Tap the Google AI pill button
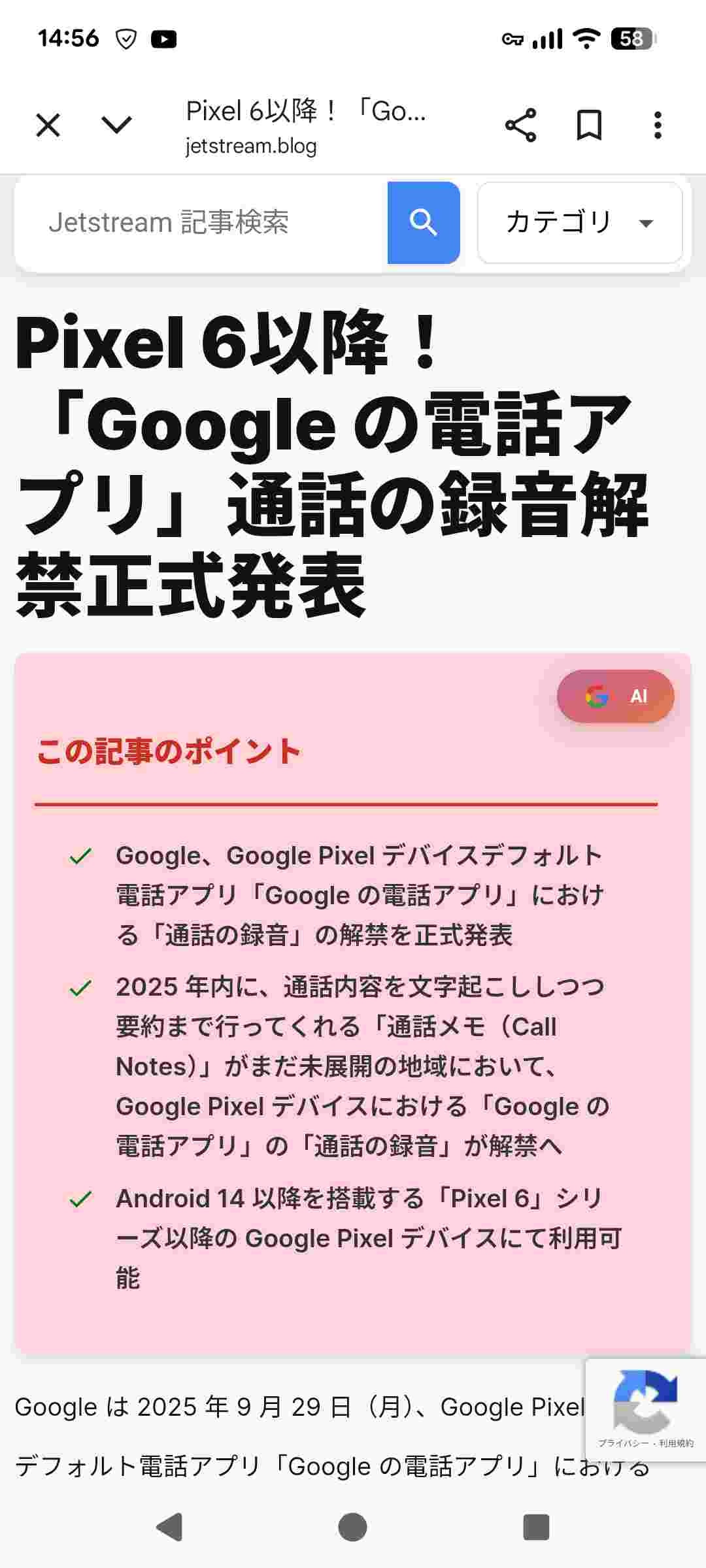706x1568 pixels. [x=615, y=696]
